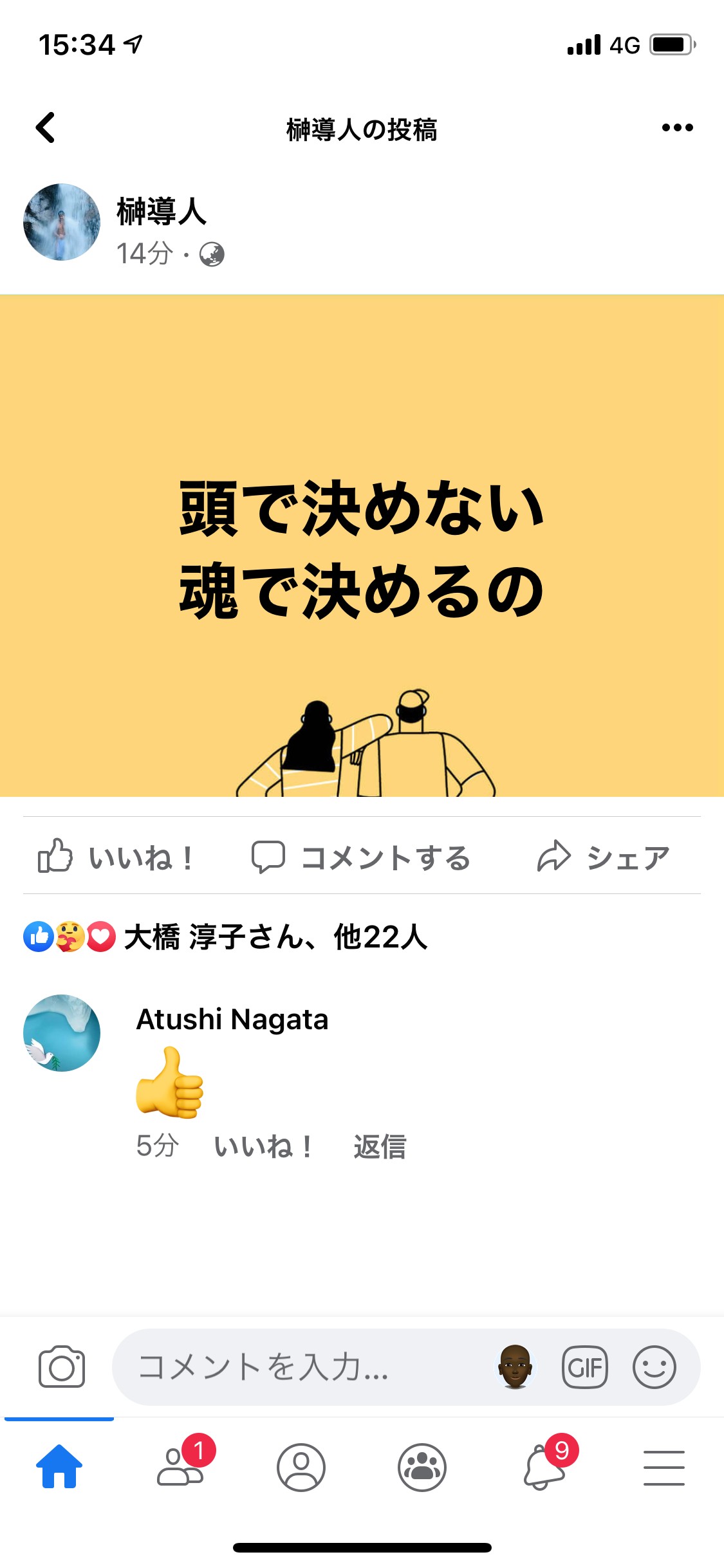Image resolution: width=724 pixels, height=1568 pixels.
Task: Share the post via シェア
Action: point(603,857)
